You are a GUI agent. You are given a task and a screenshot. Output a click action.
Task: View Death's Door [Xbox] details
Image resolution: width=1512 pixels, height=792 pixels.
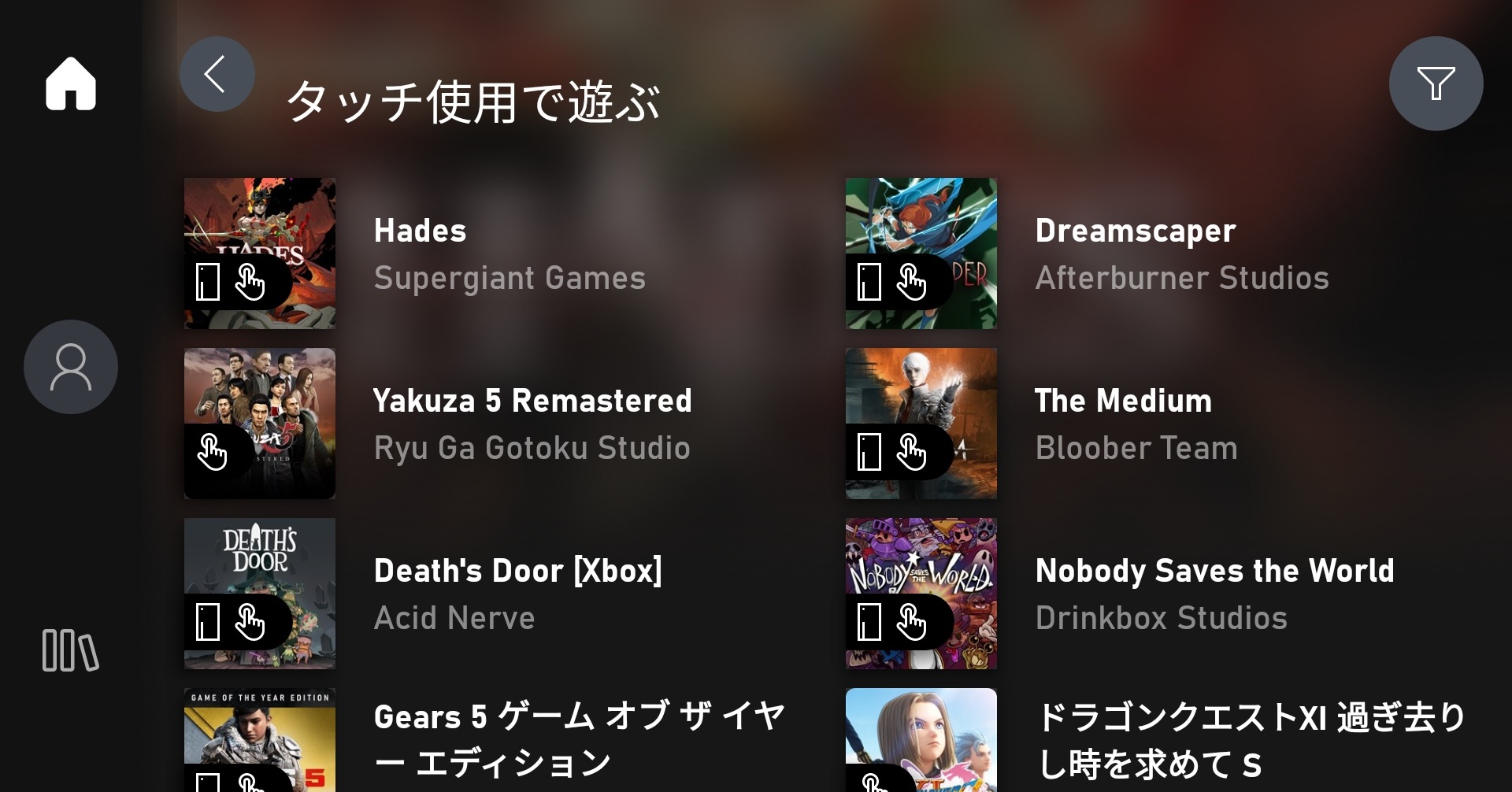click(517, 594)
